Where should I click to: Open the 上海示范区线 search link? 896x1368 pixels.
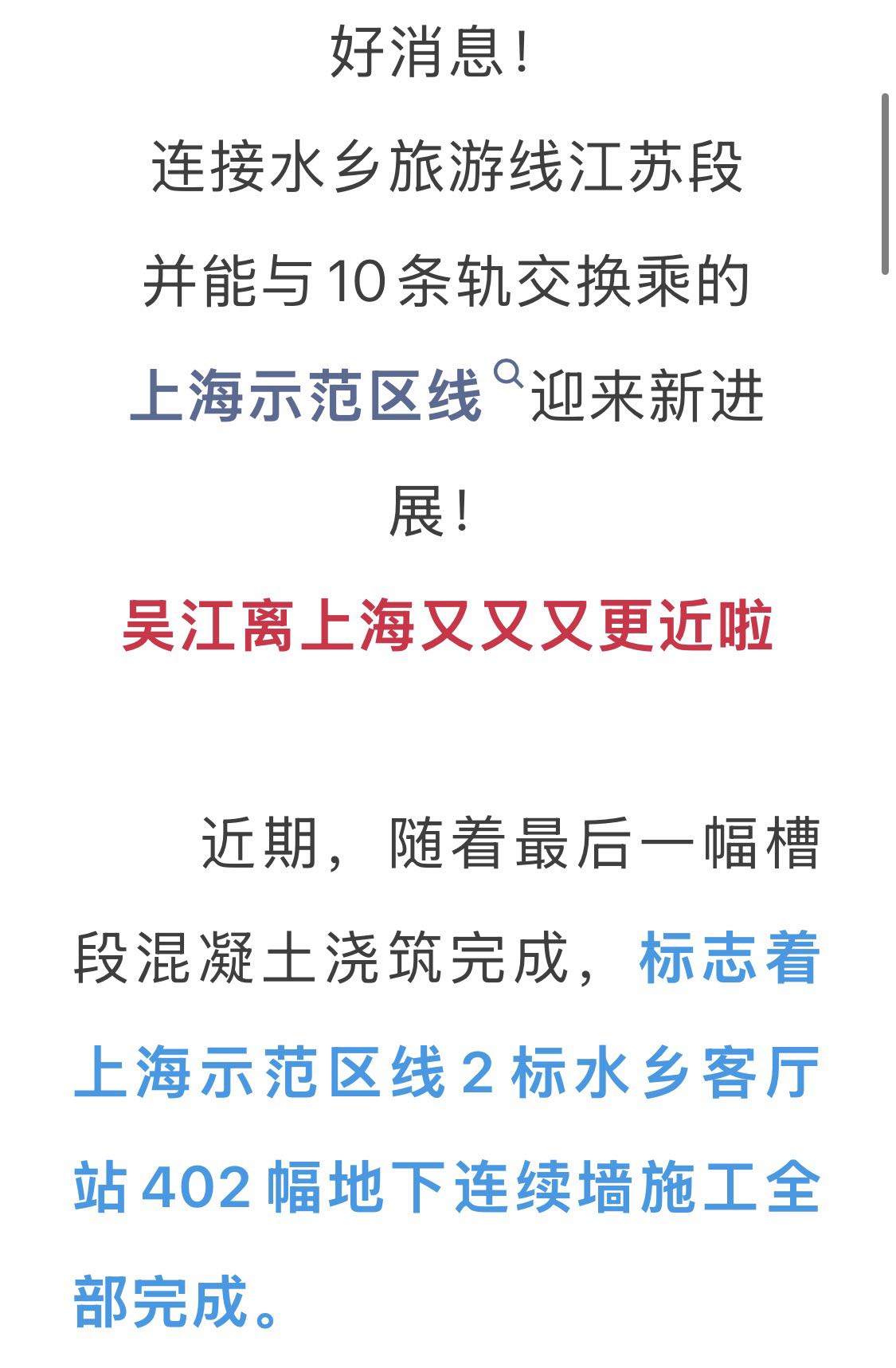[307, 395]
